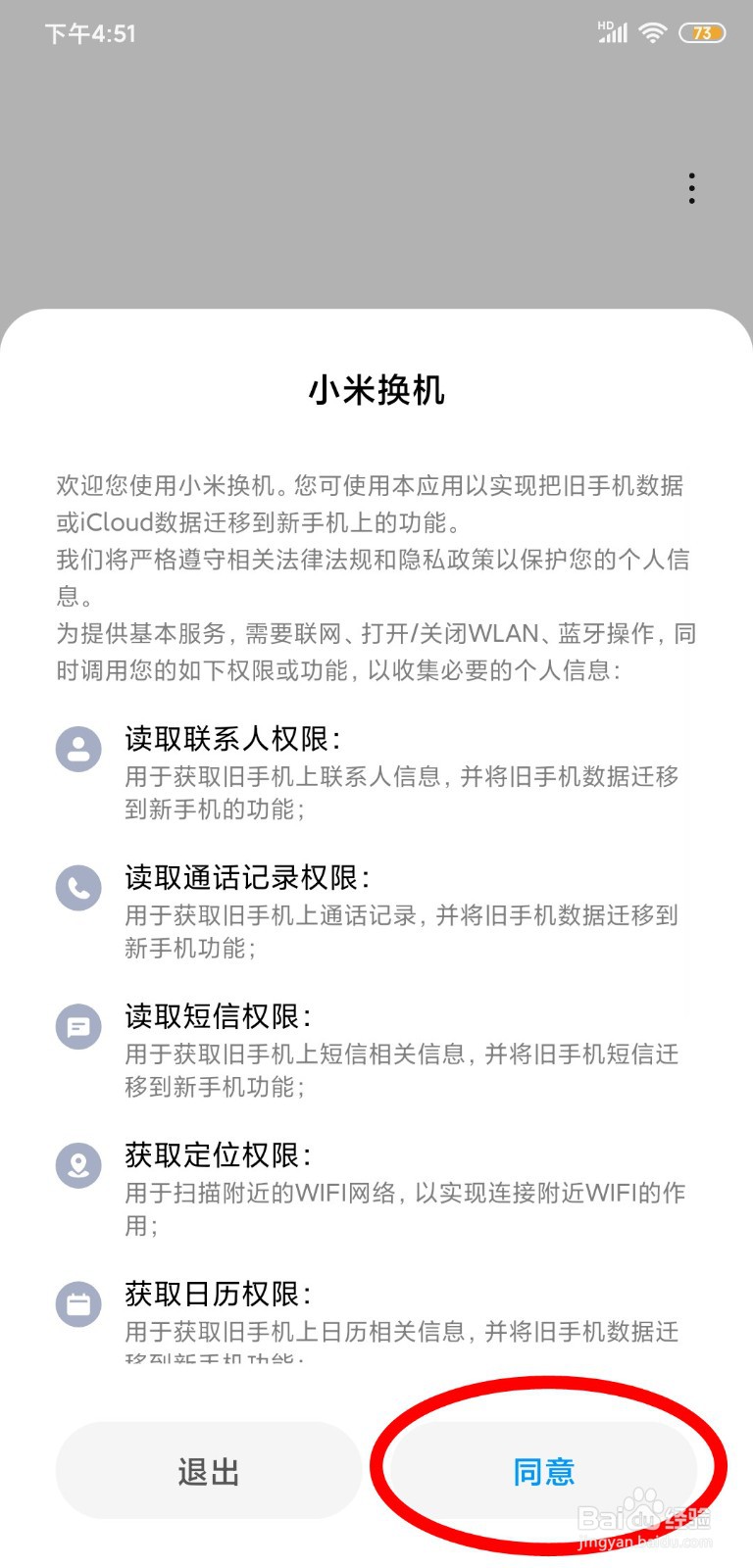Screen dimensions: 753x1568
Task: Click the location pin permission icon
Action: pos(78,1165)
